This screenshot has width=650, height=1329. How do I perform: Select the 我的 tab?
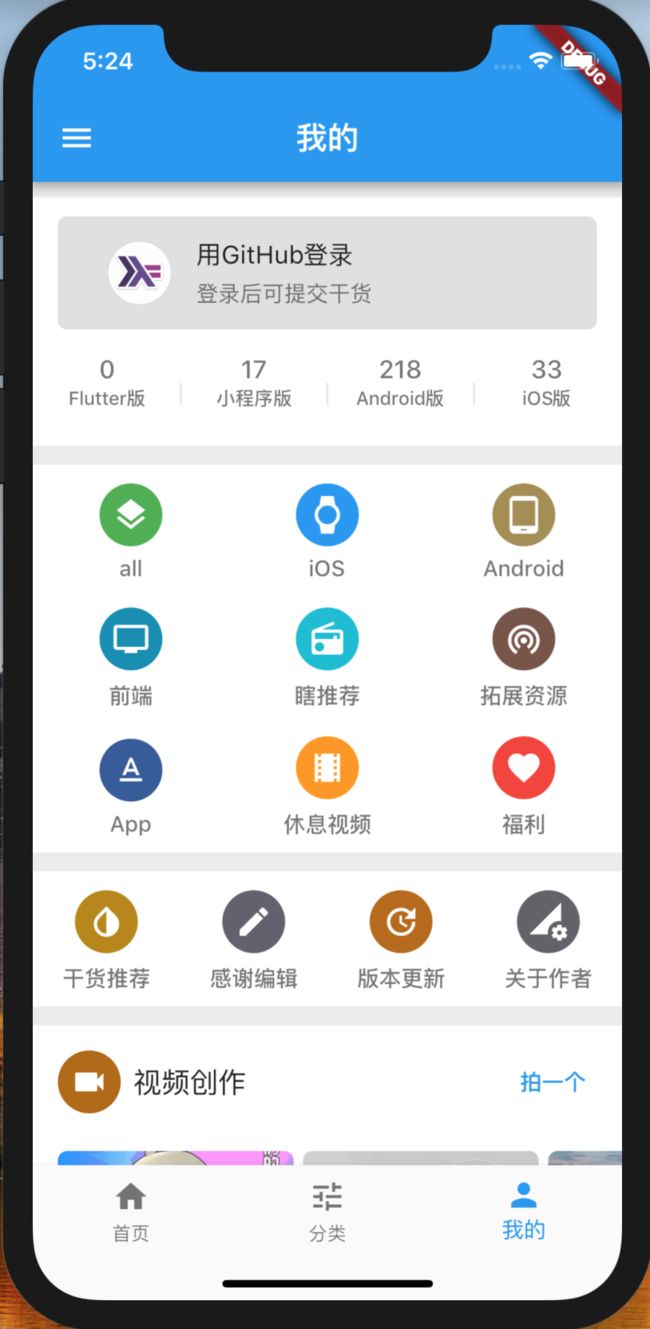pos(524,1211)
